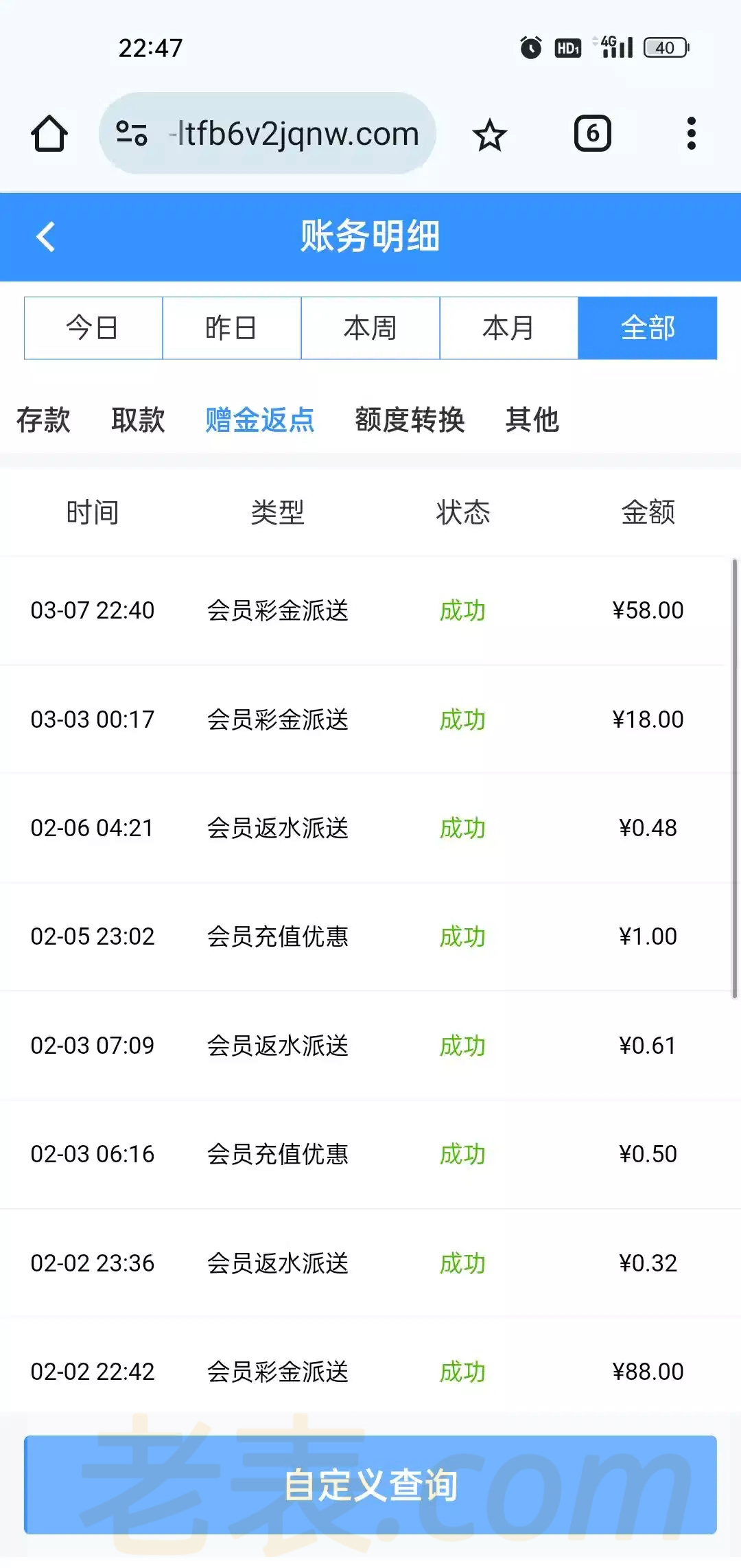Image resolution: width=741 pixels, height=1568 pixels.
Task: Switch to the 赠金返点 category
Action: click(x=260, y=419)
